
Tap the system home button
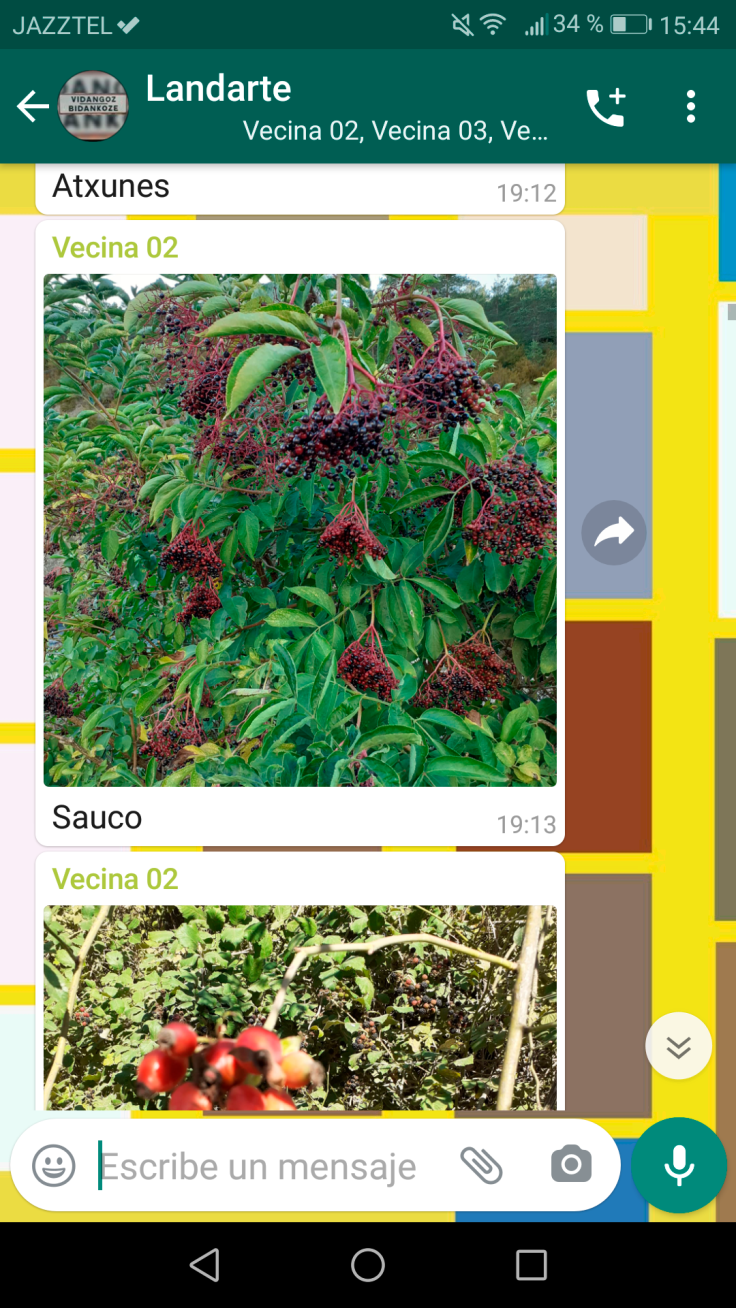point(368,1265)
